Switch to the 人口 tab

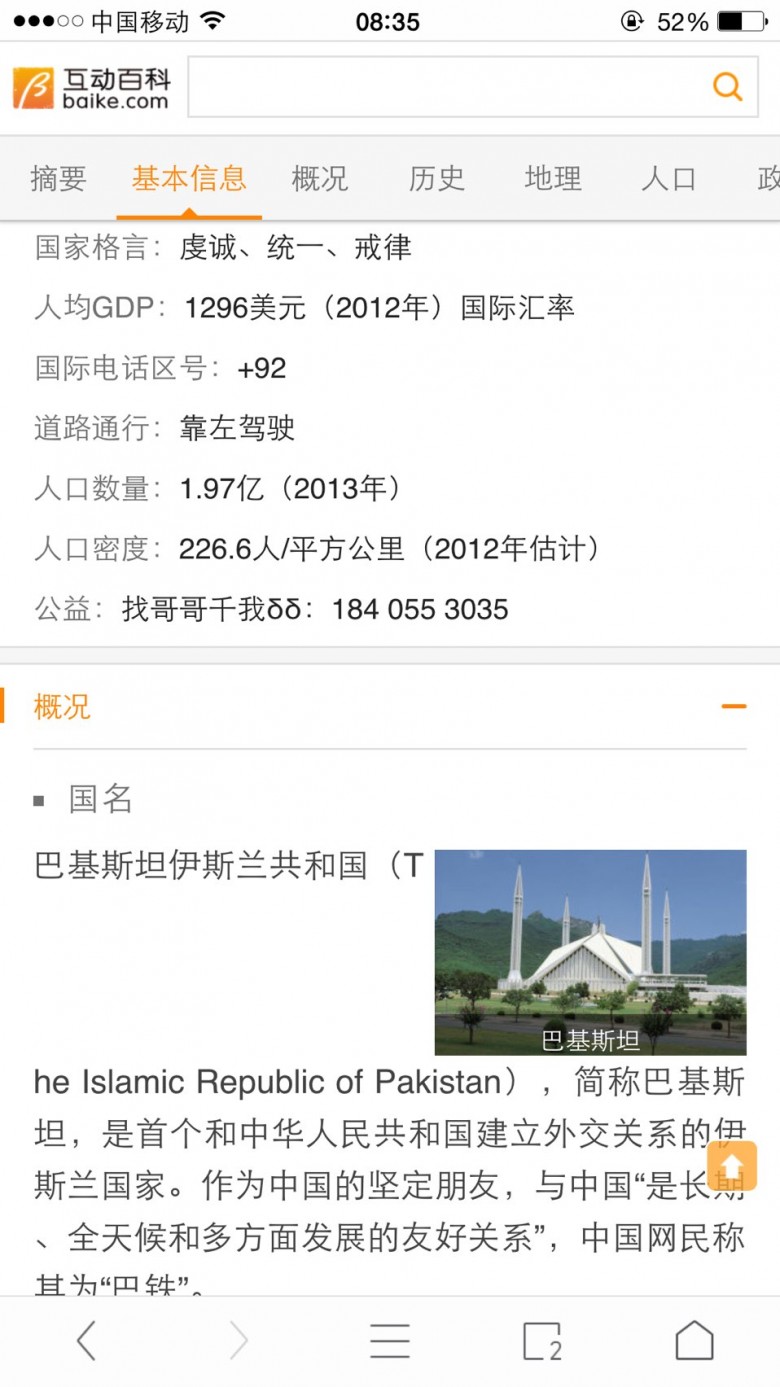coord(669,179)
